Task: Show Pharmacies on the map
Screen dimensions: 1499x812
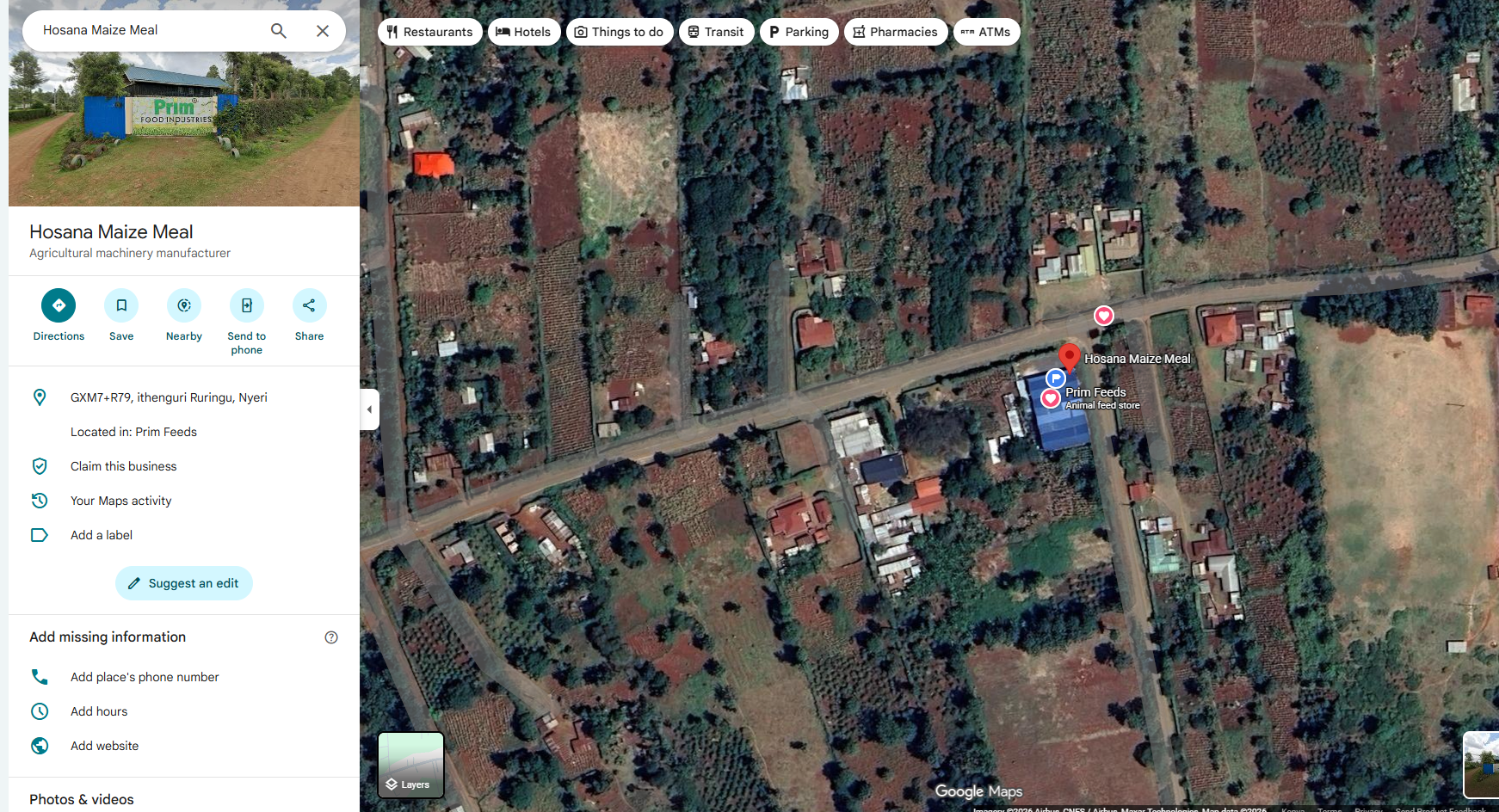Action: (x=896, y=32)
